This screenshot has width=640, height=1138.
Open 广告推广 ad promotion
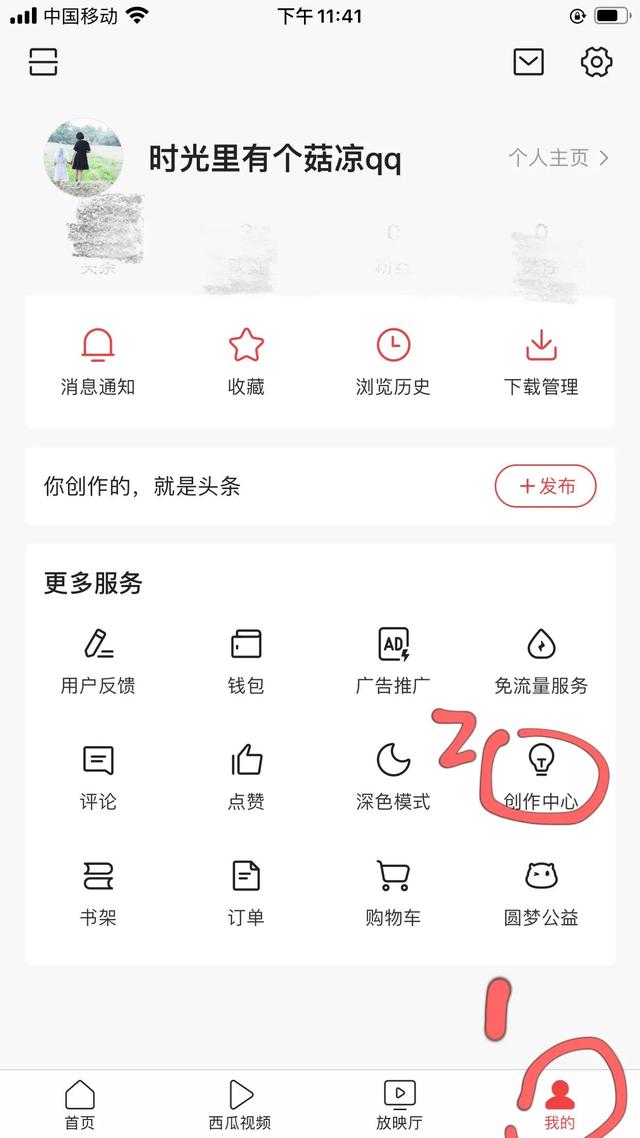[393, 660]
